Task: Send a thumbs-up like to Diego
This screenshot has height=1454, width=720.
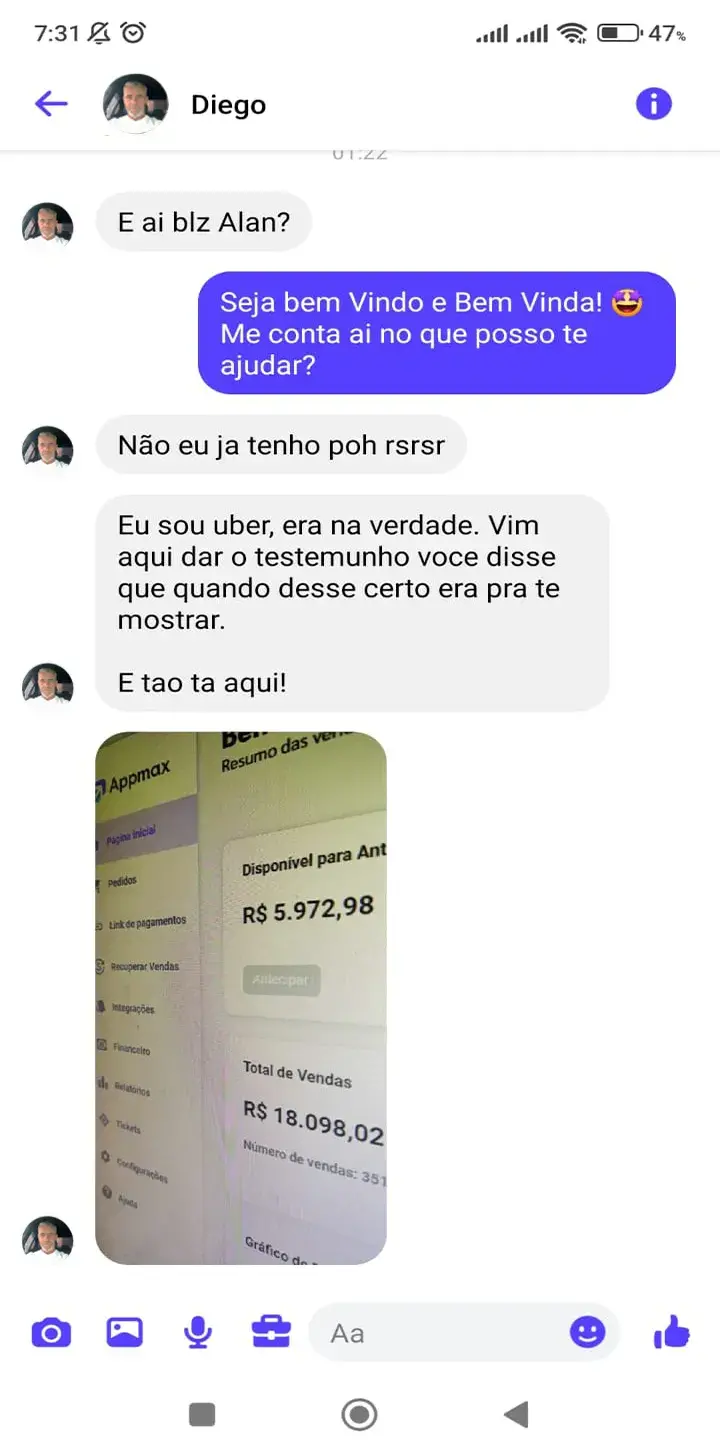Action: pos(671,1332)
